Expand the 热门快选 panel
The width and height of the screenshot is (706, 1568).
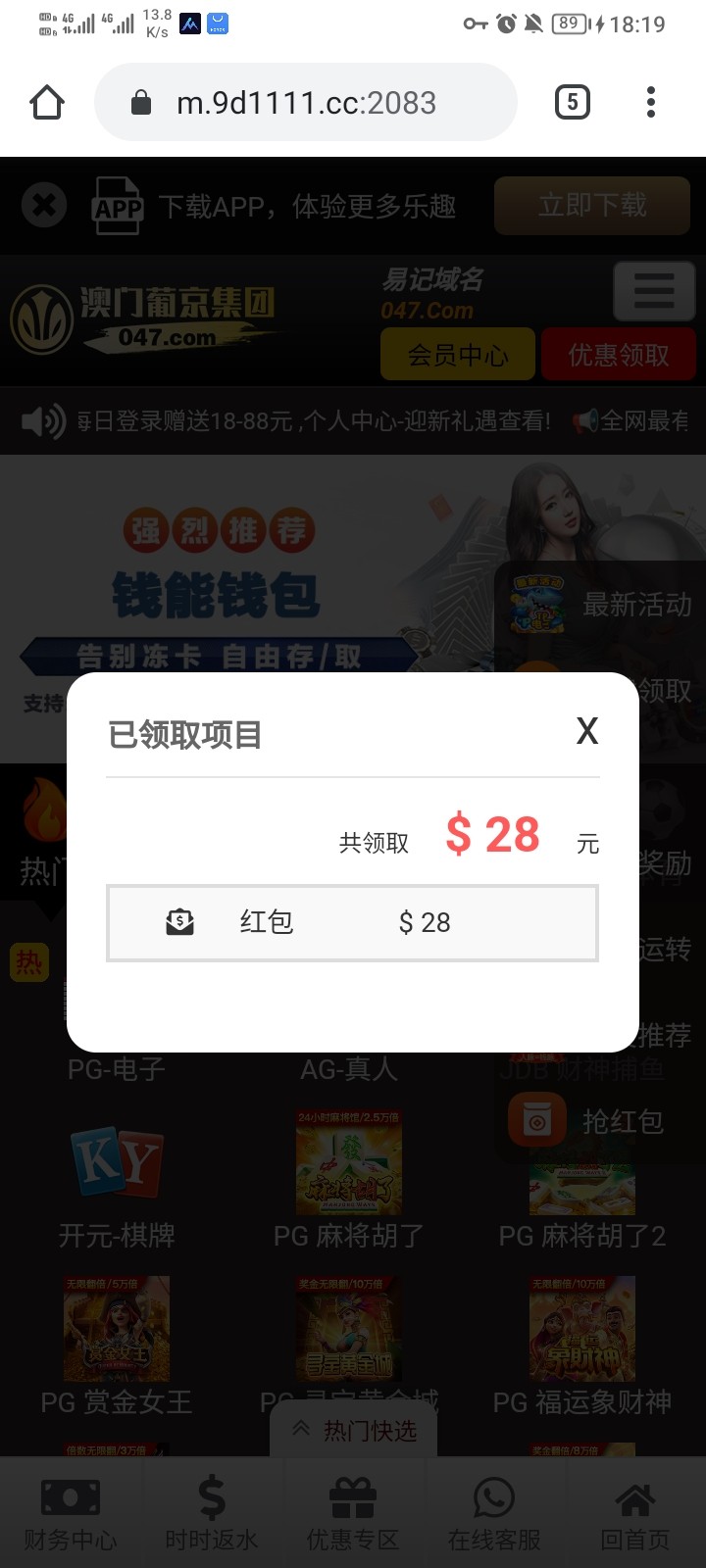[x=354, y=1430]
